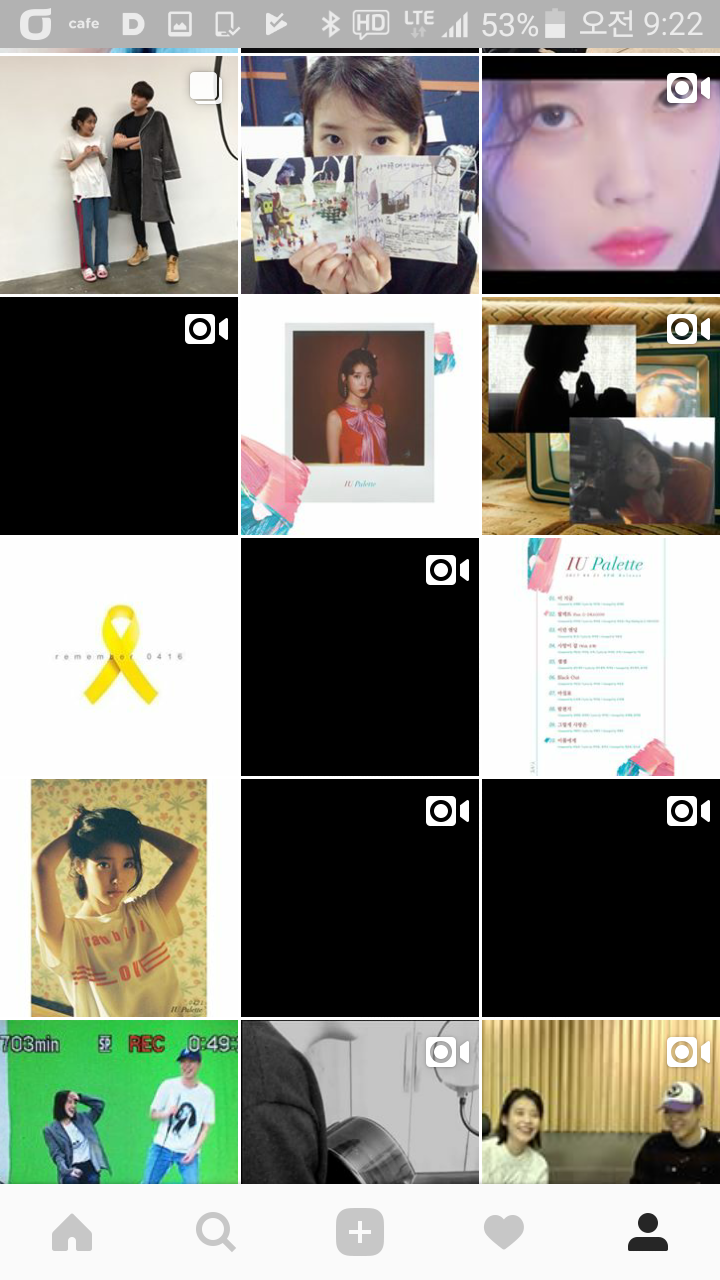720x1280 pixels.
Task: Play the close-up face video post
Action: pyautogui.click(x=600, y=174)
